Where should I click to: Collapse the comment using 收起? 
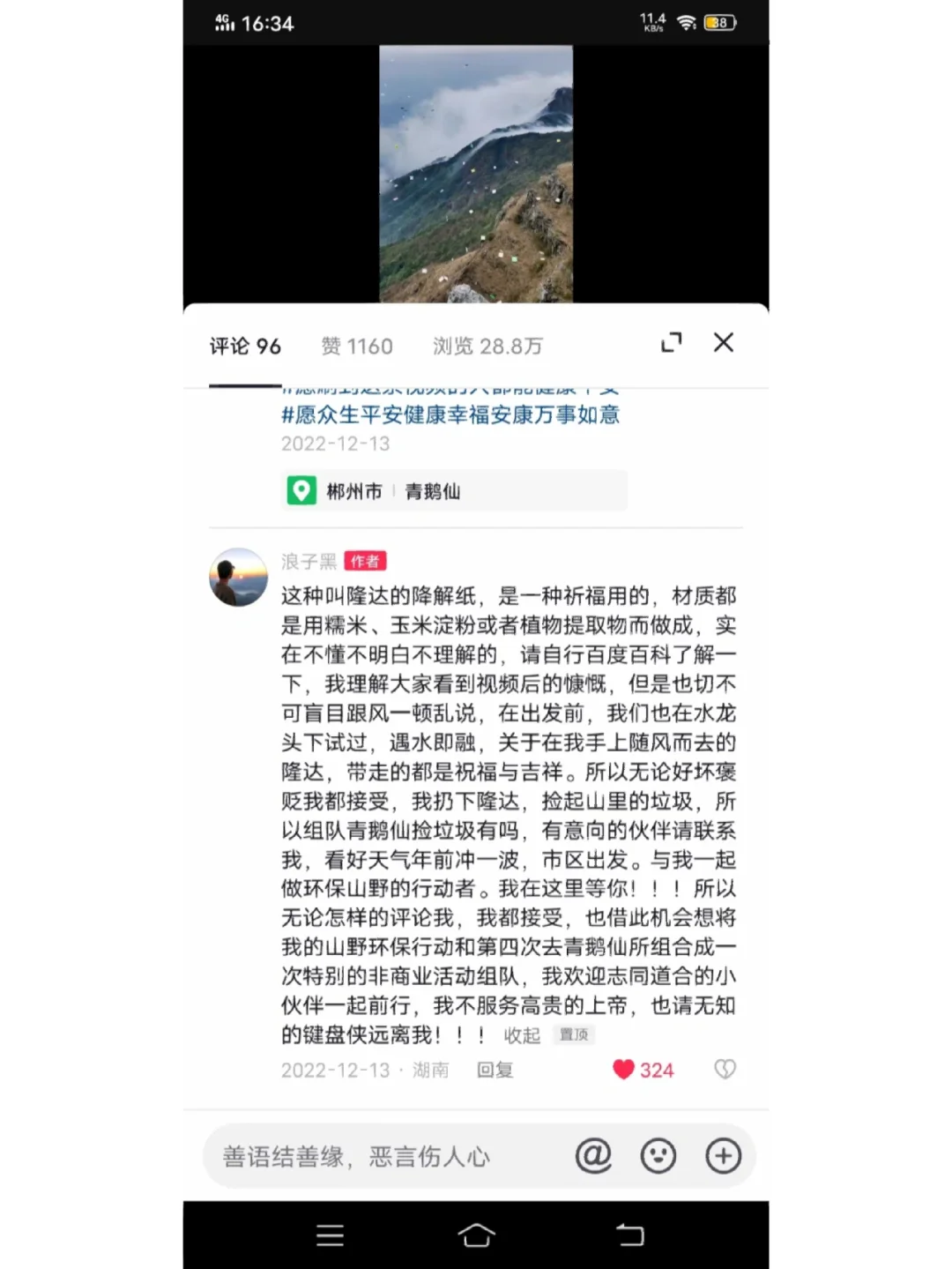point(520,1036)
